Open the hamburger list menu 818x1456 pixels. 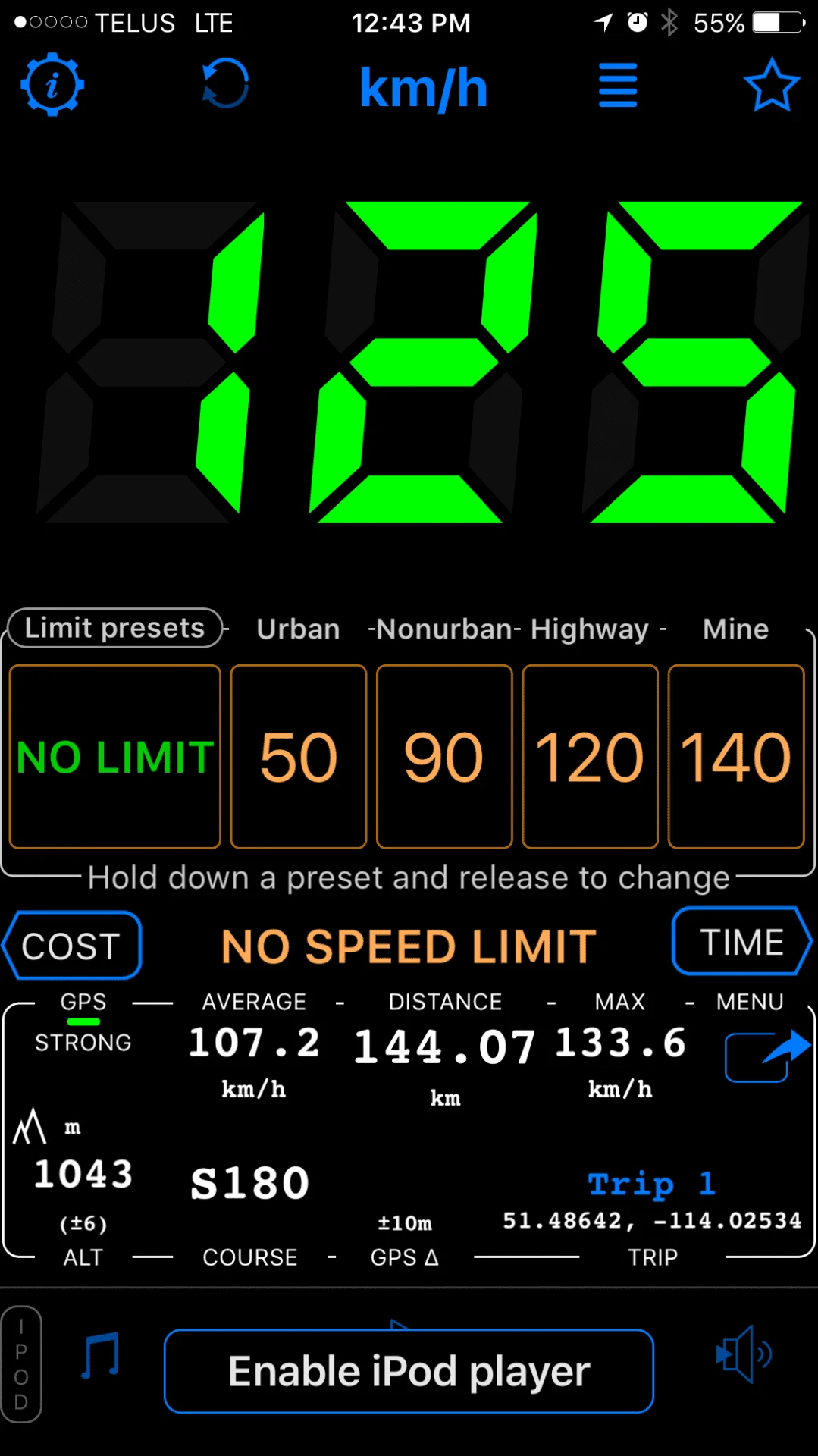coord(617,86)
